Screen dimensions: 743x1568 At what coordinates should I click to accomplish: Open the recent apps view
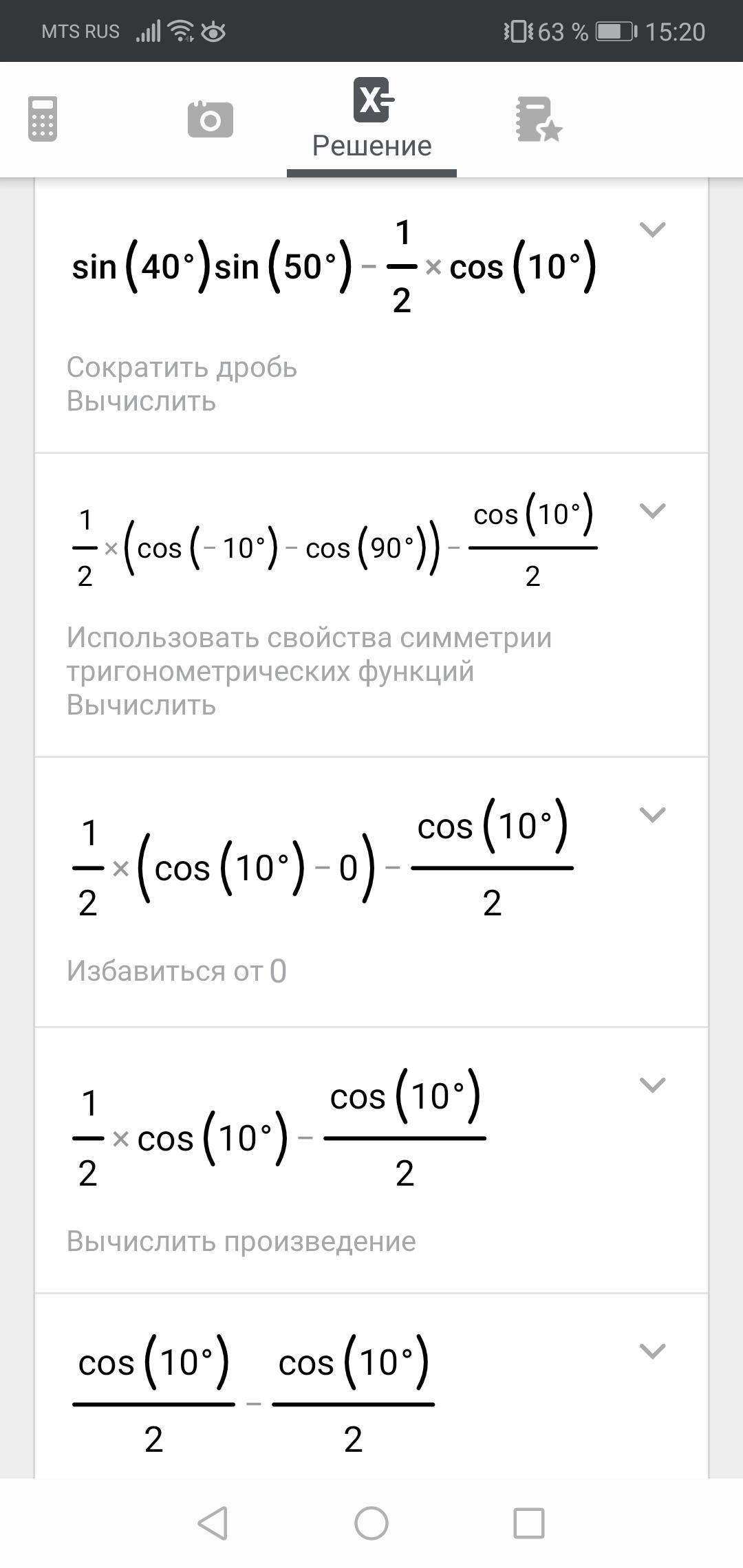pyautogui.click(x=529, y=1523)
